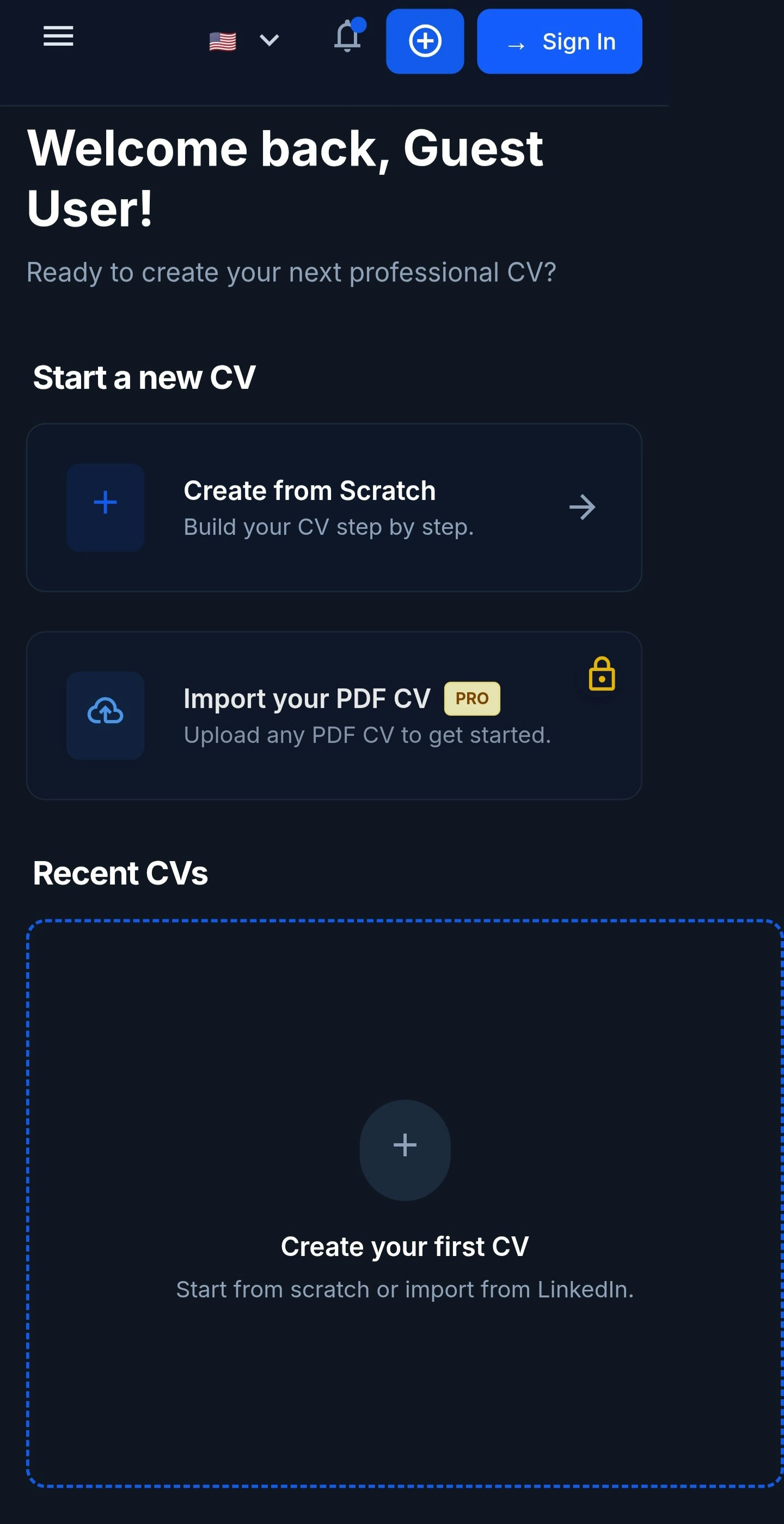Select the Import your PDF CV card
Image resolution: width=784 pixels, height=1524 pixels.
[x=334, y=715]
